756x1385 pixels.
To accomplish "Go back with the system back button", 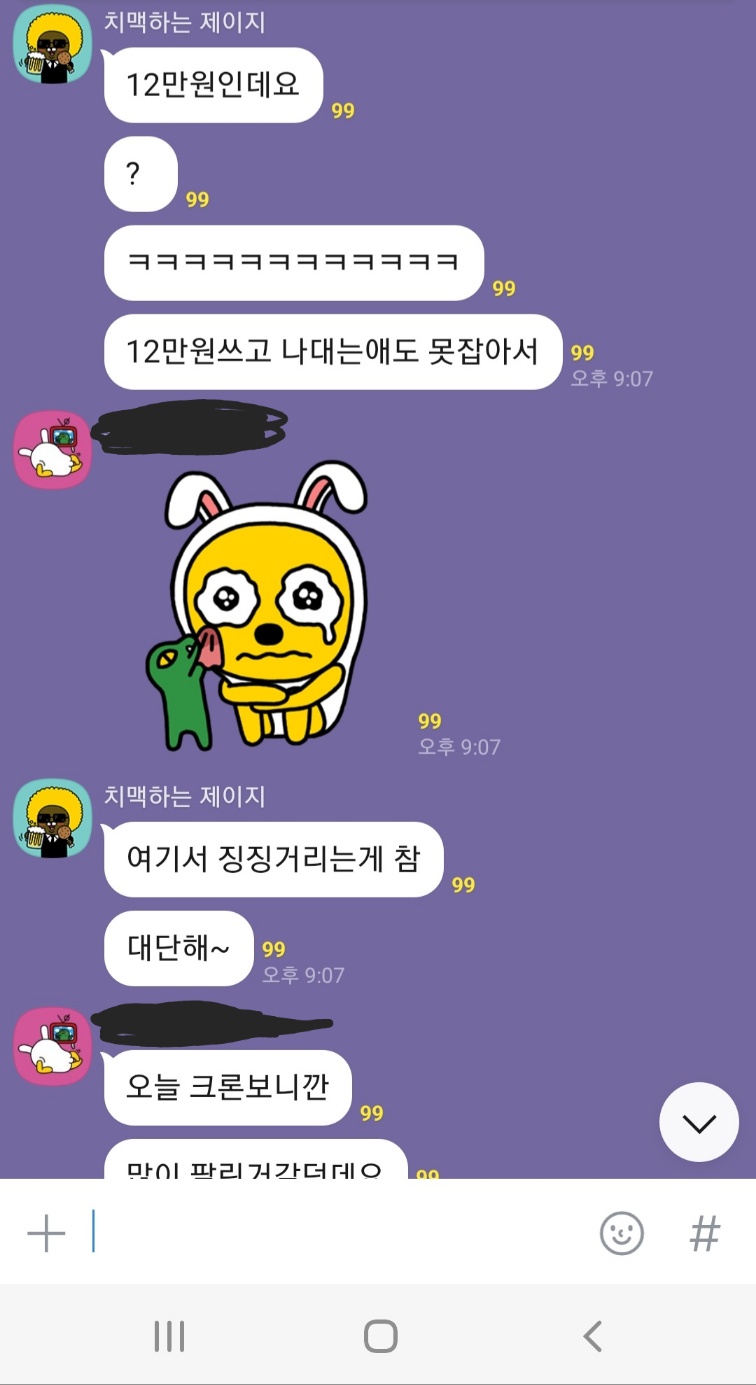I will coord(593,1336).
